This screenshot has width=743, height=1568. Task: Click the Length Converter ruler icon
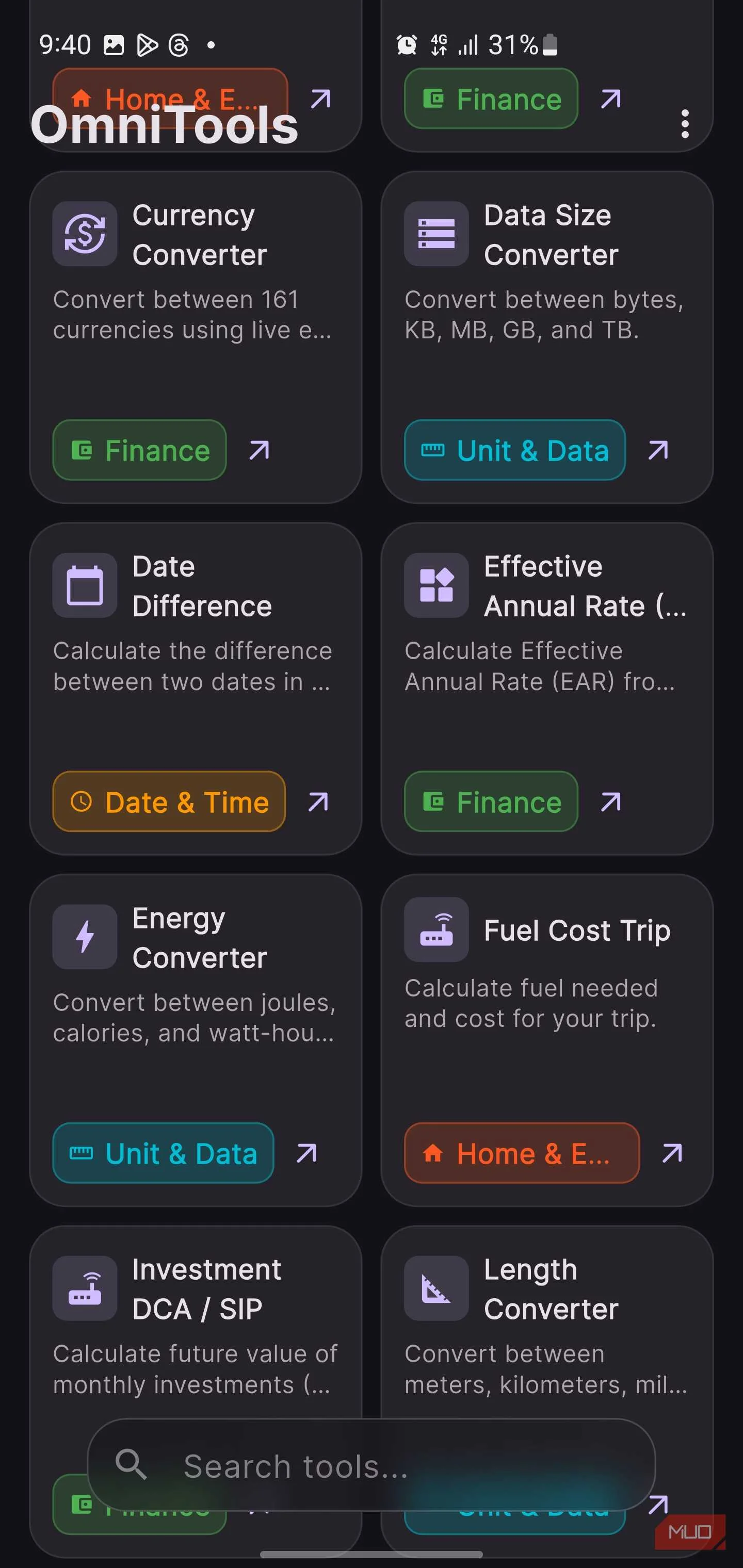[436, 1287]
